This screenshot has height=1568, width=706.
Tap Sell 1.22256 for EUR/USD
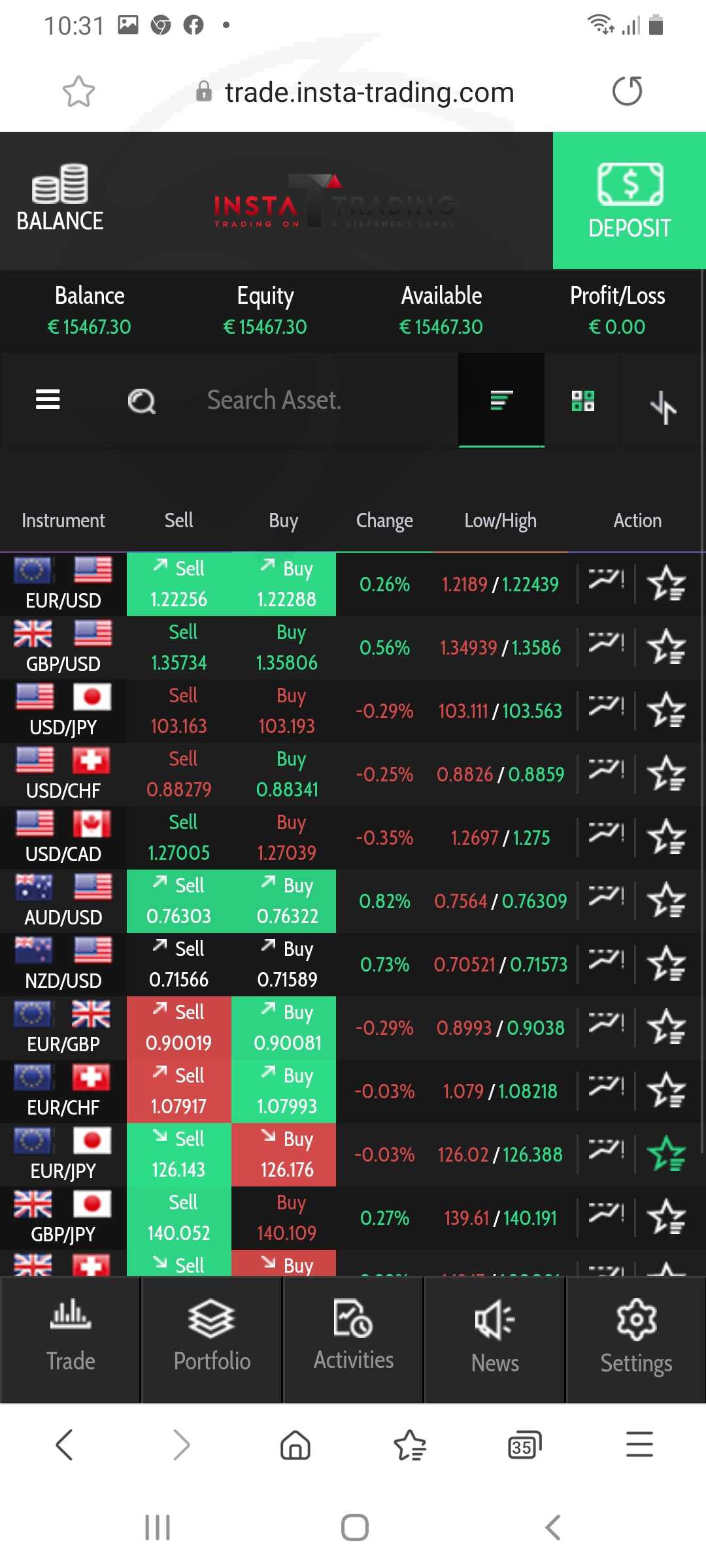coord(179,584)
